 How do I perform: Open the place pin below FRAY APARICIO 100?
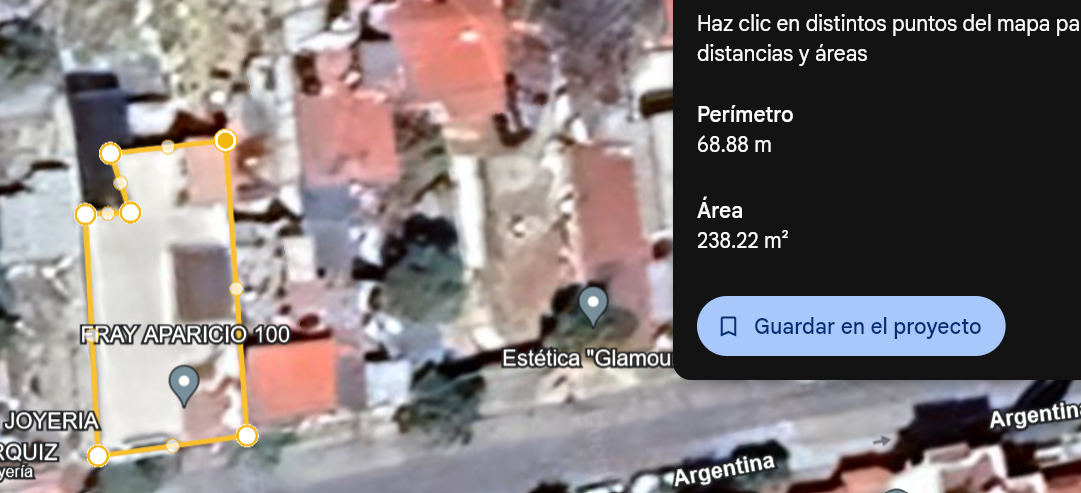tap(183, 386)
